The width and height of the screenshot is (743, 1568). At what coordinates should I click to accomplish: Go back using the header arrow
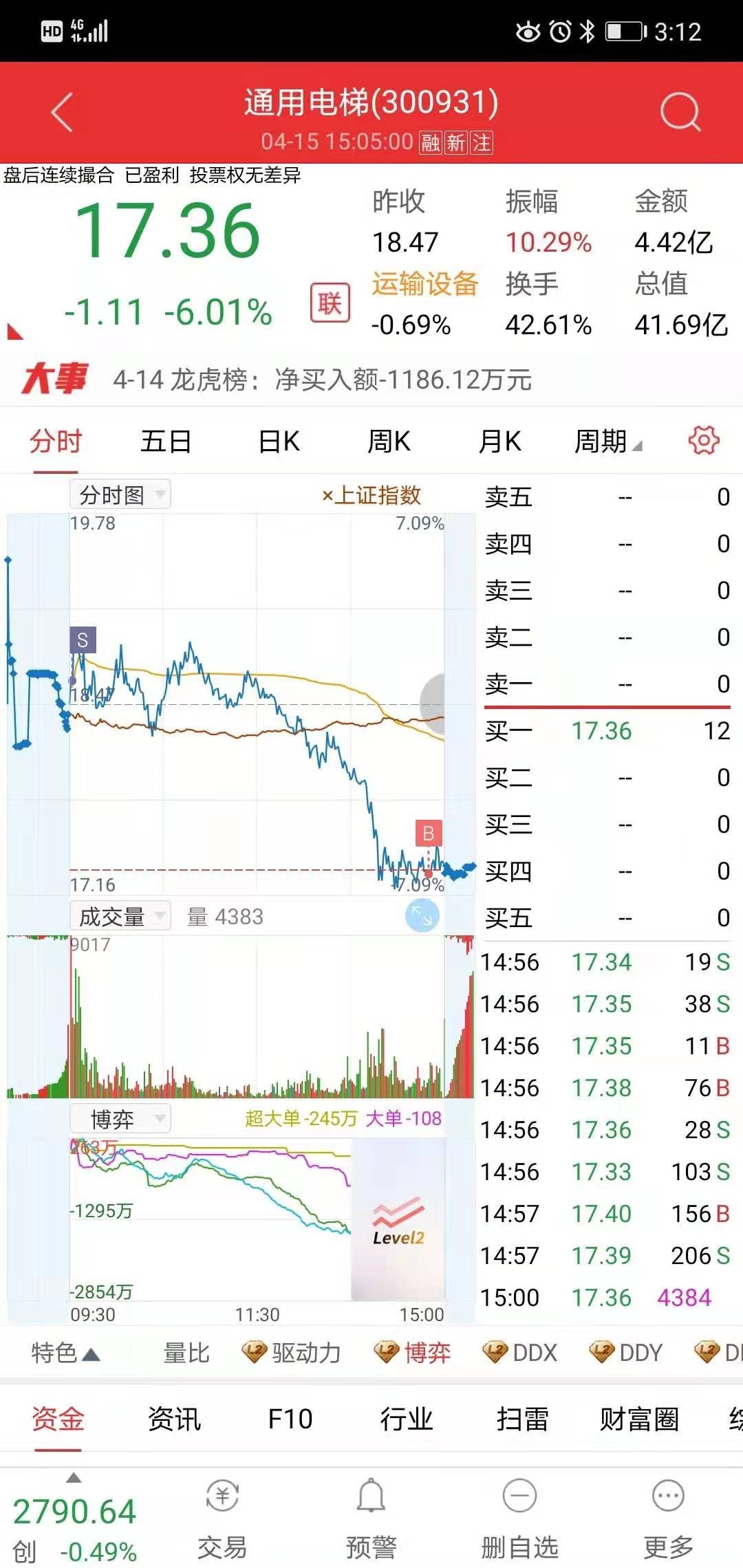click(62, 112)
